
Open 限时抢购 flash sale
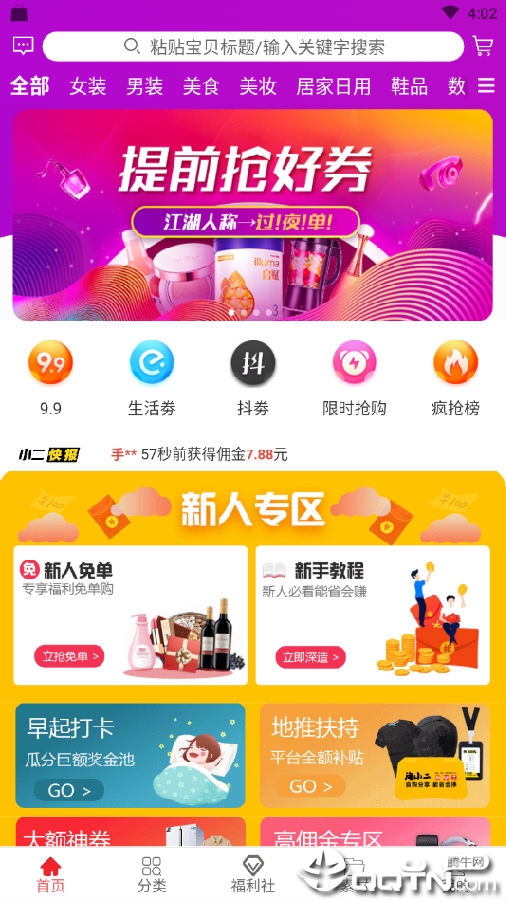pos(354,378)
